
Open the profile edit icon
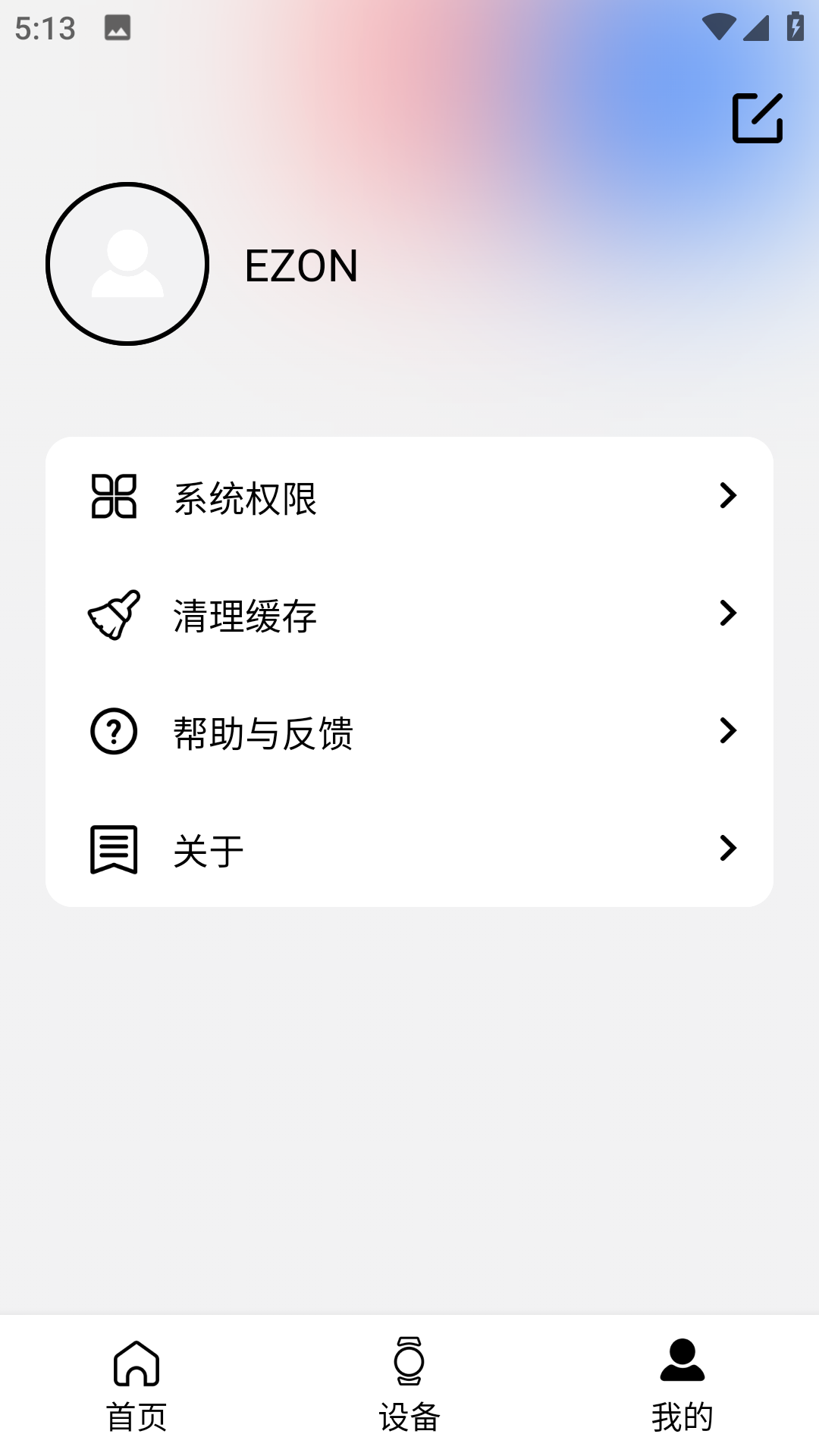pos(758,118)
